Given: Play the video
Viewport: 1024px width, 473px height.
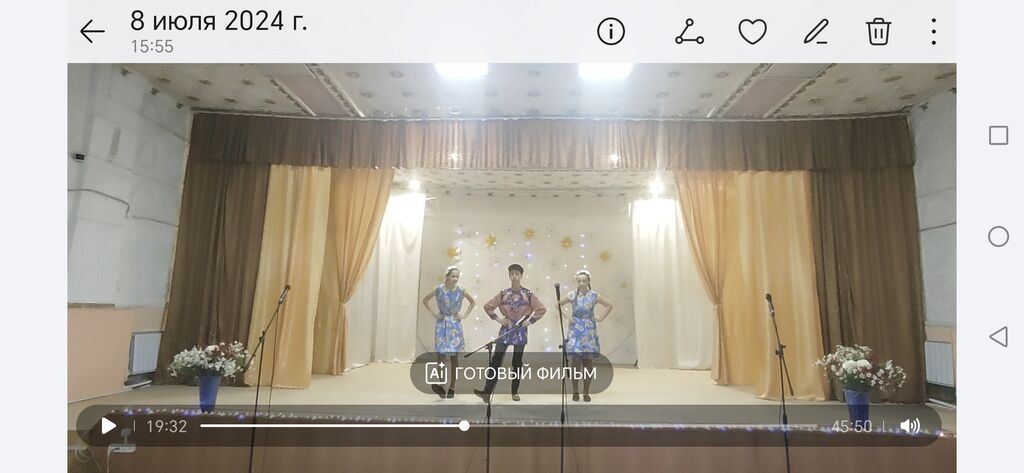Looking at the screenshot, I should click(108, 426).
